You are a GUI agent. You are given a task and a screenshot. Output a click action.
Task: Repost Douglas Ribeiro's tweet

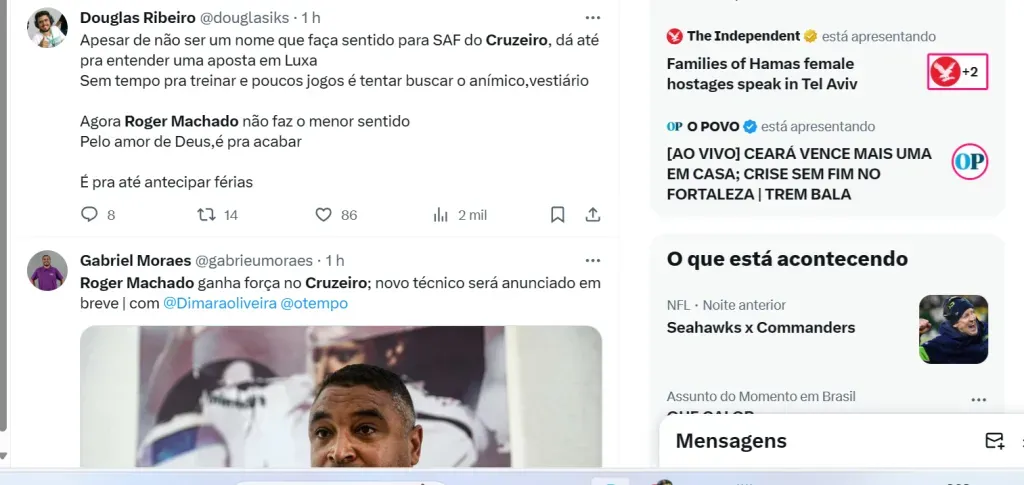[x=207, y=214]
